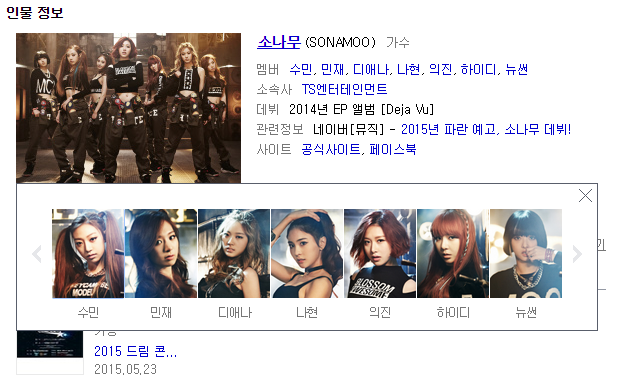Select 의진's portrait thumbnail
This screenshot has height=391, width=623.
tap(380, 254)
